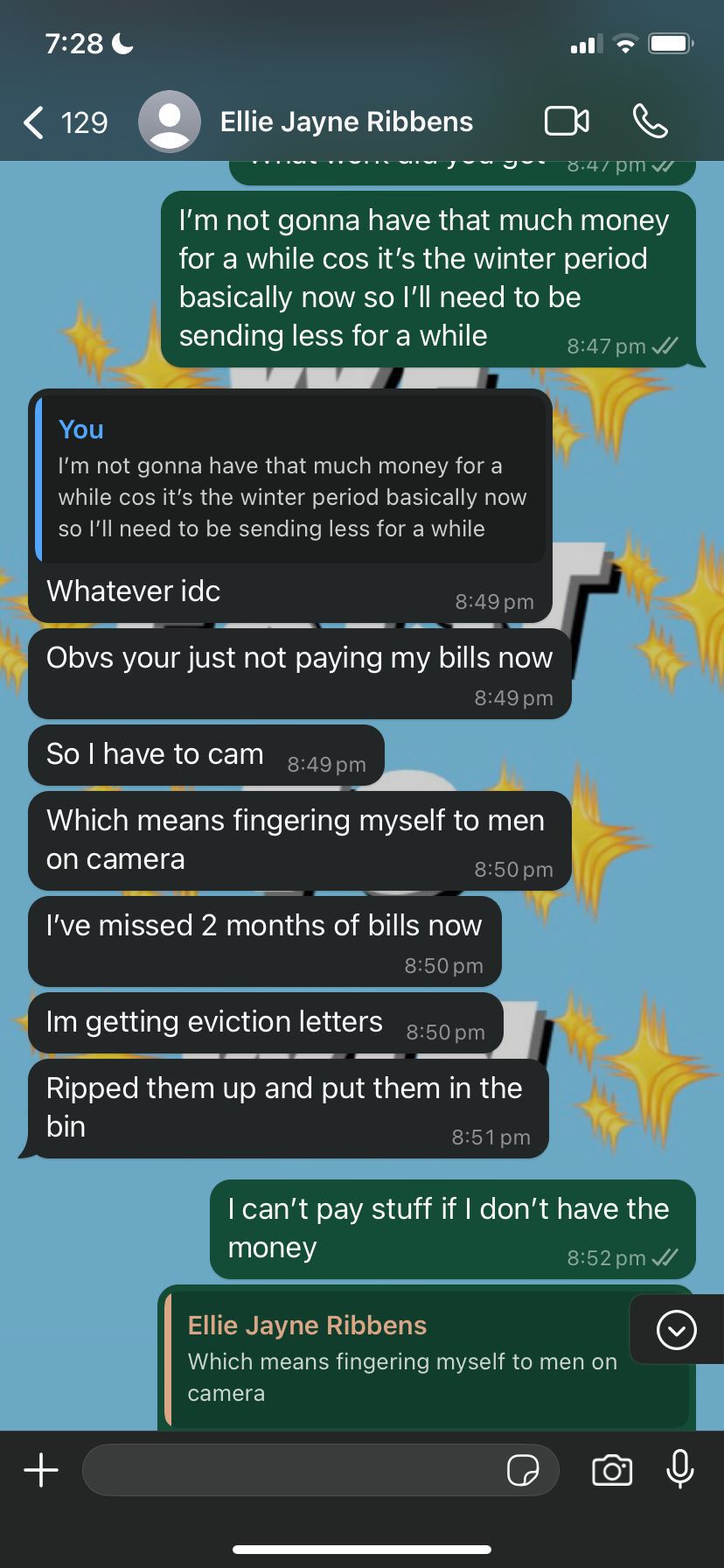
Task: Go back to the chats list
Action: coord(35,122)
